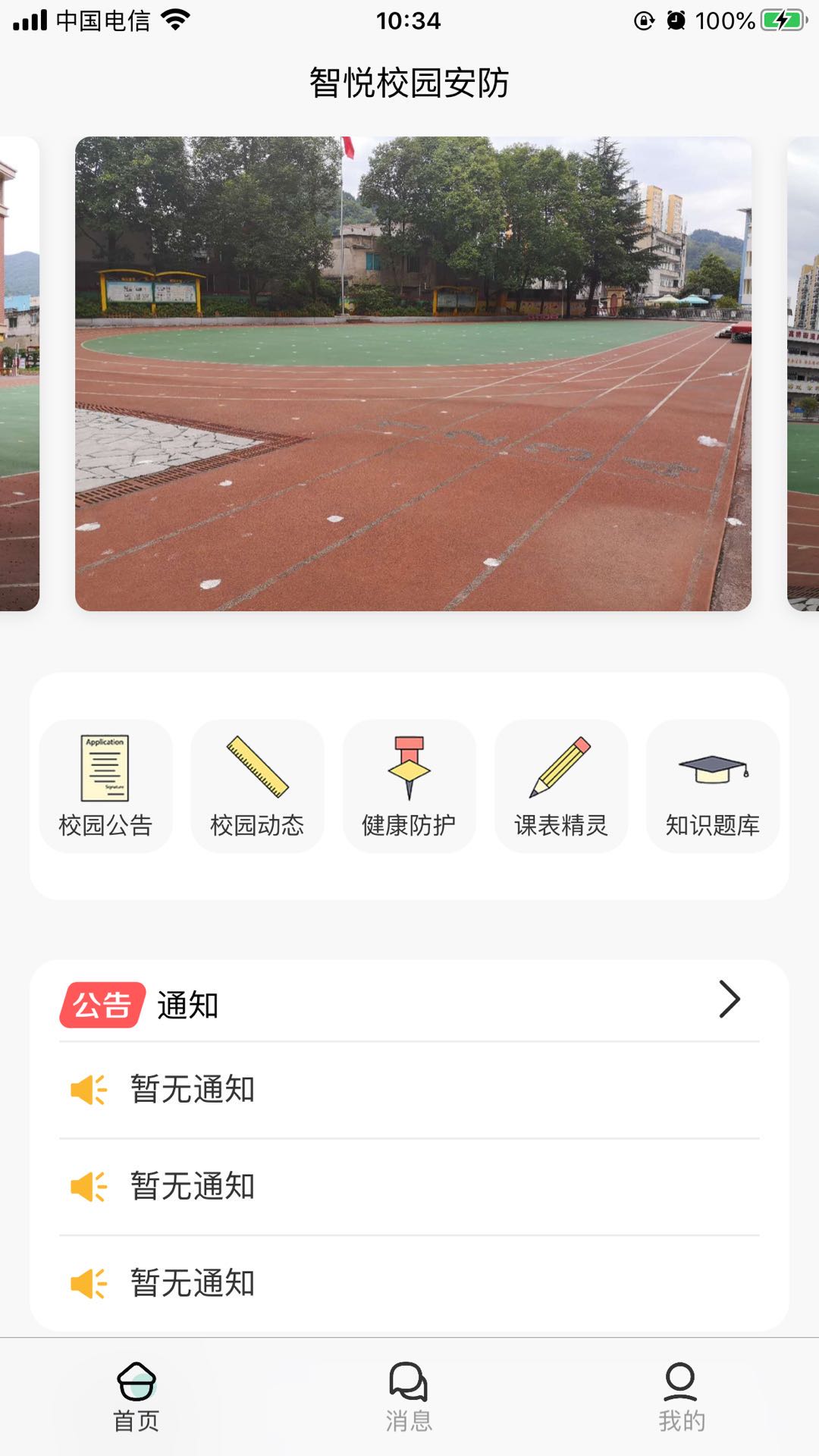Image resolution: width=819 pixels, height=1456 pixels.
Task: Open 课表精灵 class schedule assistant
Action: point(561,785)
